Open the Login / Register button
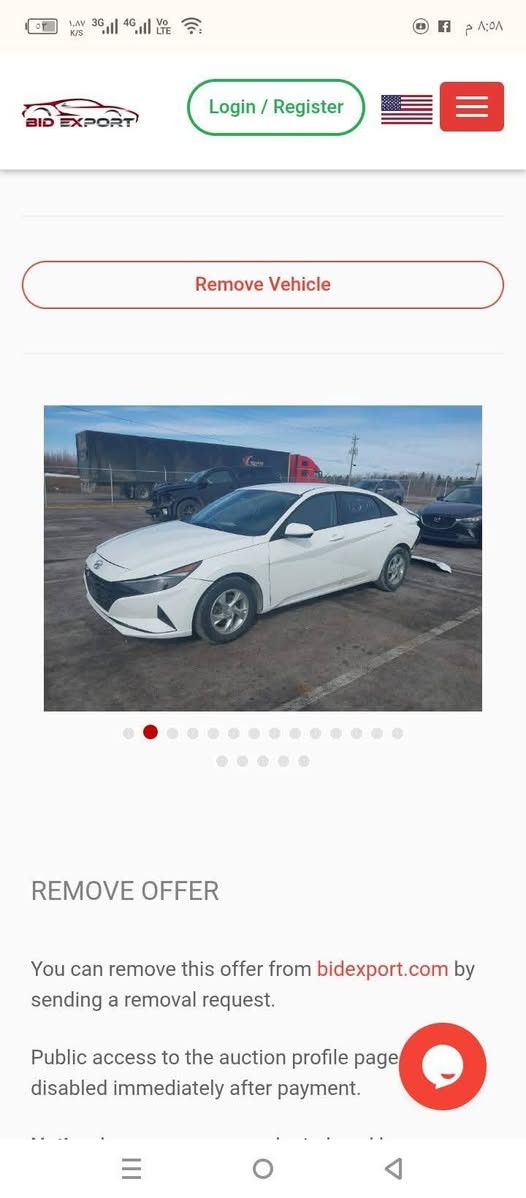This screenshot has height=1198, width=526. 276,107
